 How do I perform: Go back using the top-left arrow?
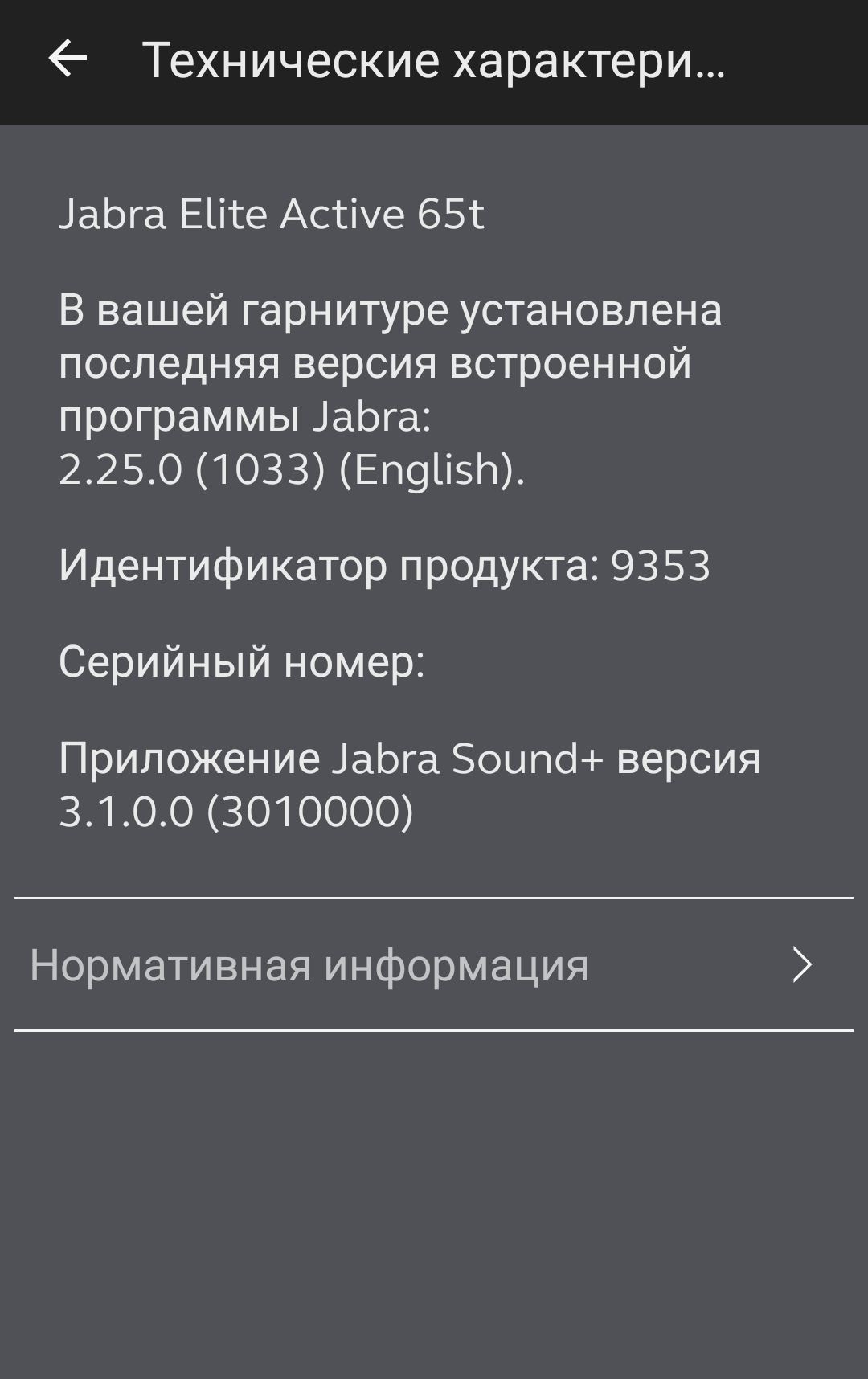click(x=68, y=60)
